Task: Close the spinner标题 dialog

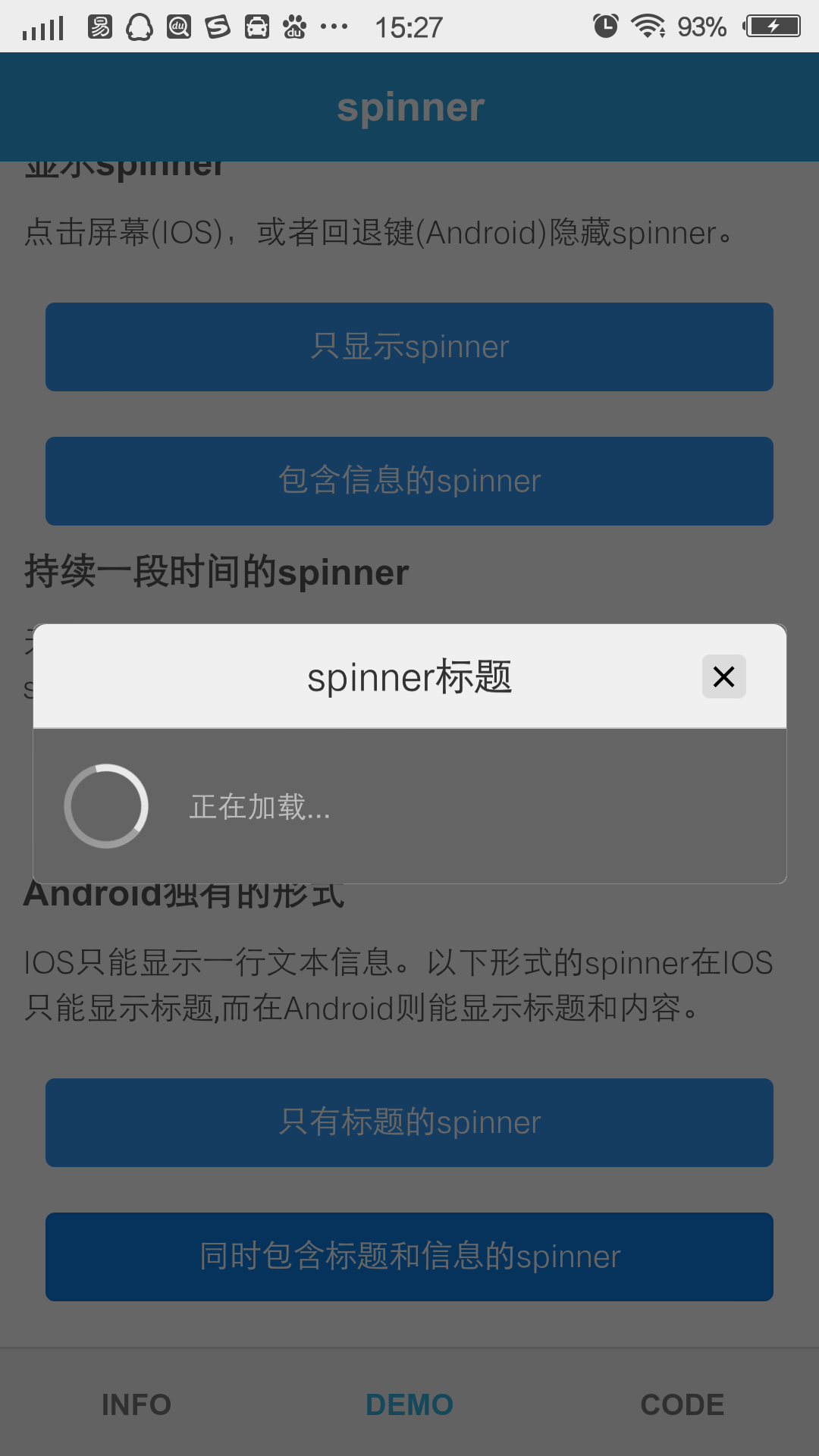Action: (723, 677)
